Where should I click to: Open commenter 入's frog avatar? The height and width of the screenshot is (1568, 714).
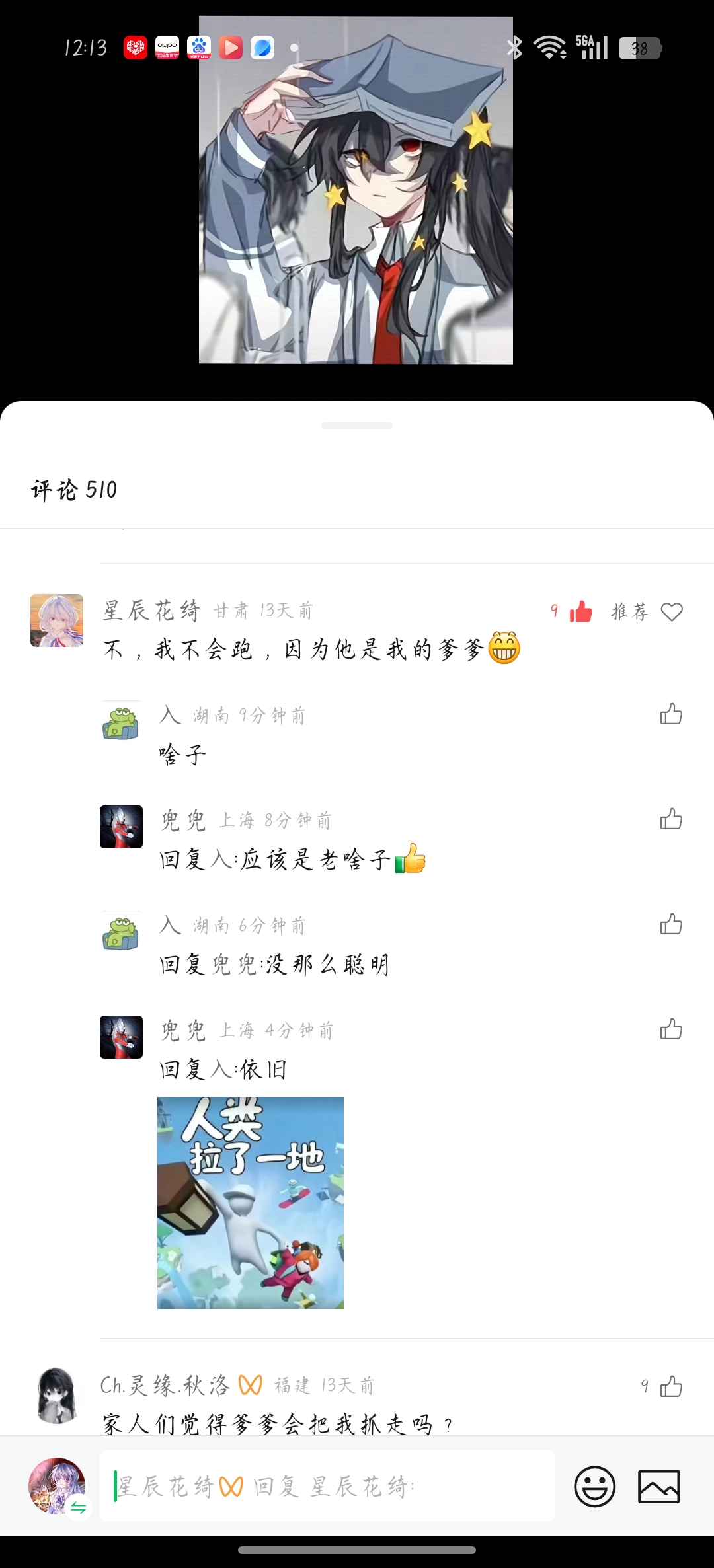click(x=121, y=724)
